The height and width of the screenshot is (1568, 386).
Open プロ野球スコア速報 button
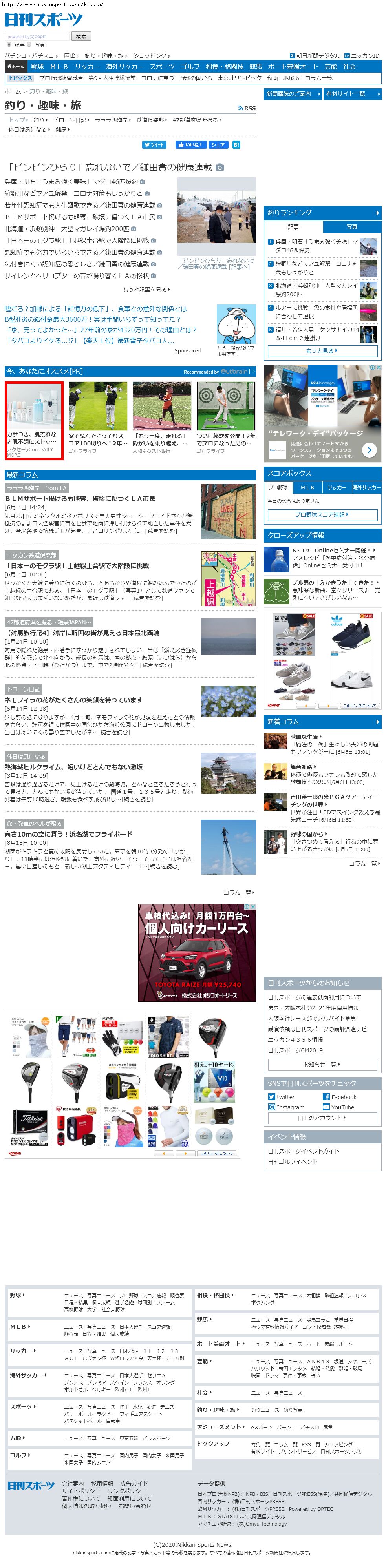(x=322, y=515)
